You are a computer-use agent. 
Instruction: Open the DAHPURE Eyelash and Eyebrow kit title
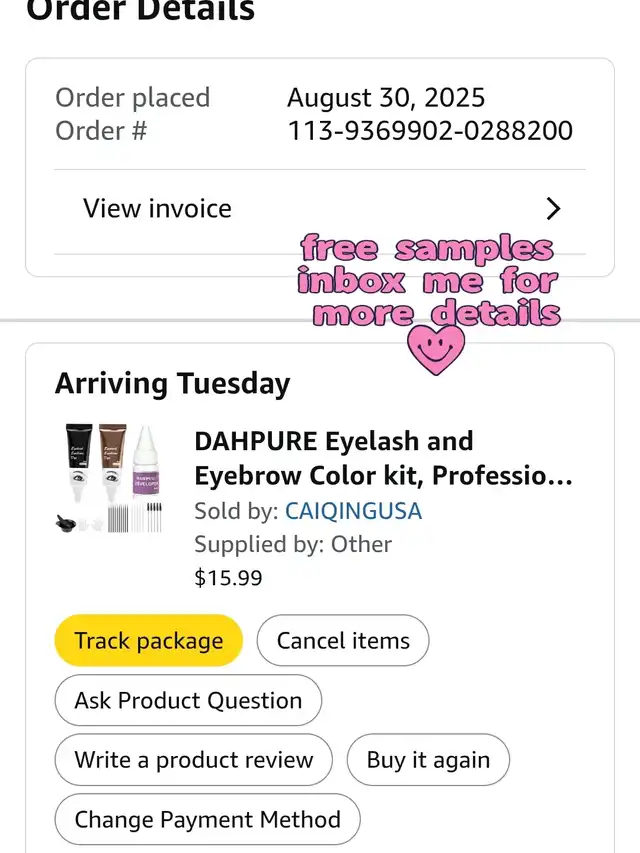[383, 458]
